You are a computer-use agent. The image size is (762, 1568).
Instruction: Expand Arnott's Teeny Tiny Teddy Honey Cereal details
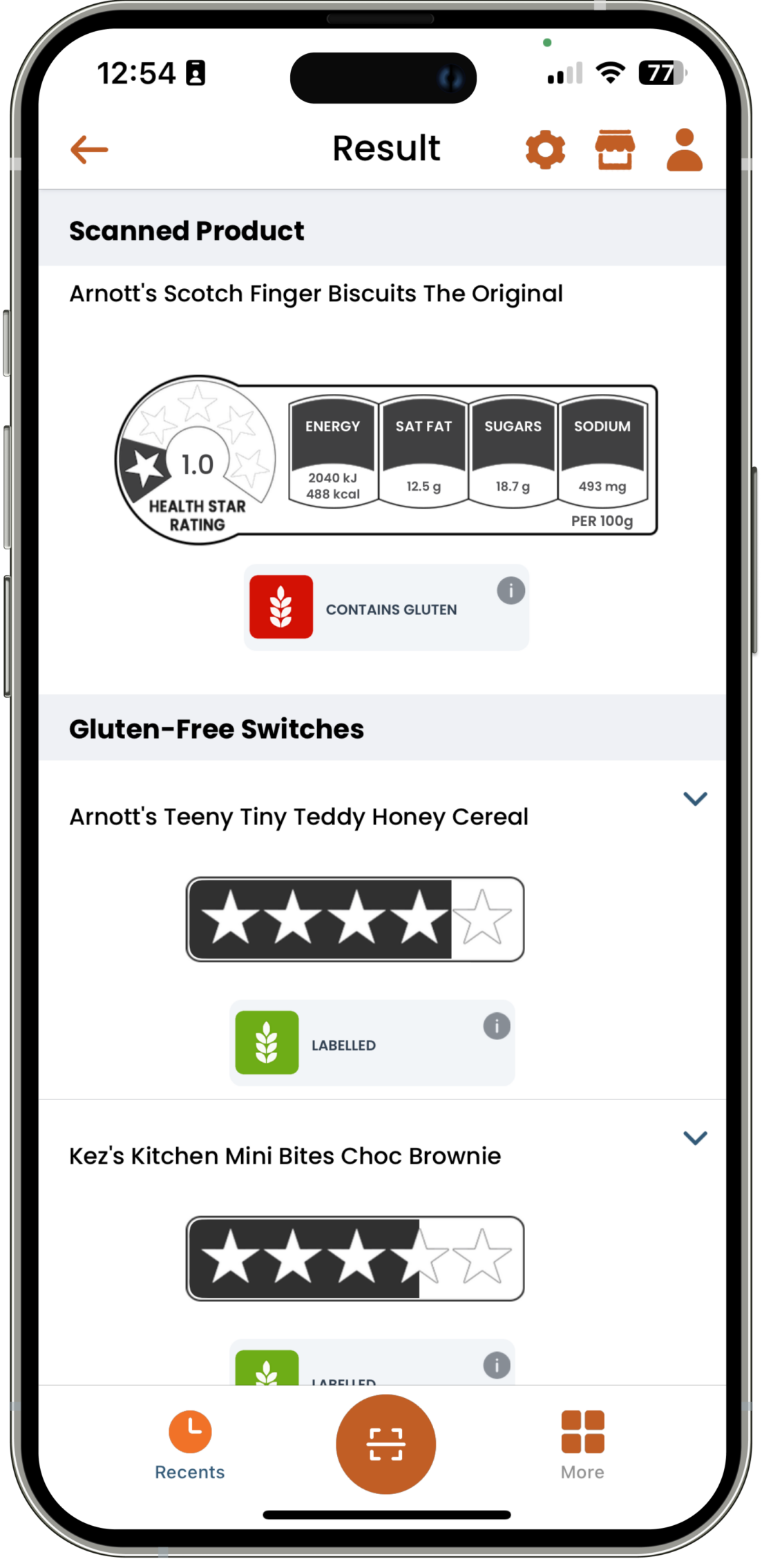[x=696, y=798]
